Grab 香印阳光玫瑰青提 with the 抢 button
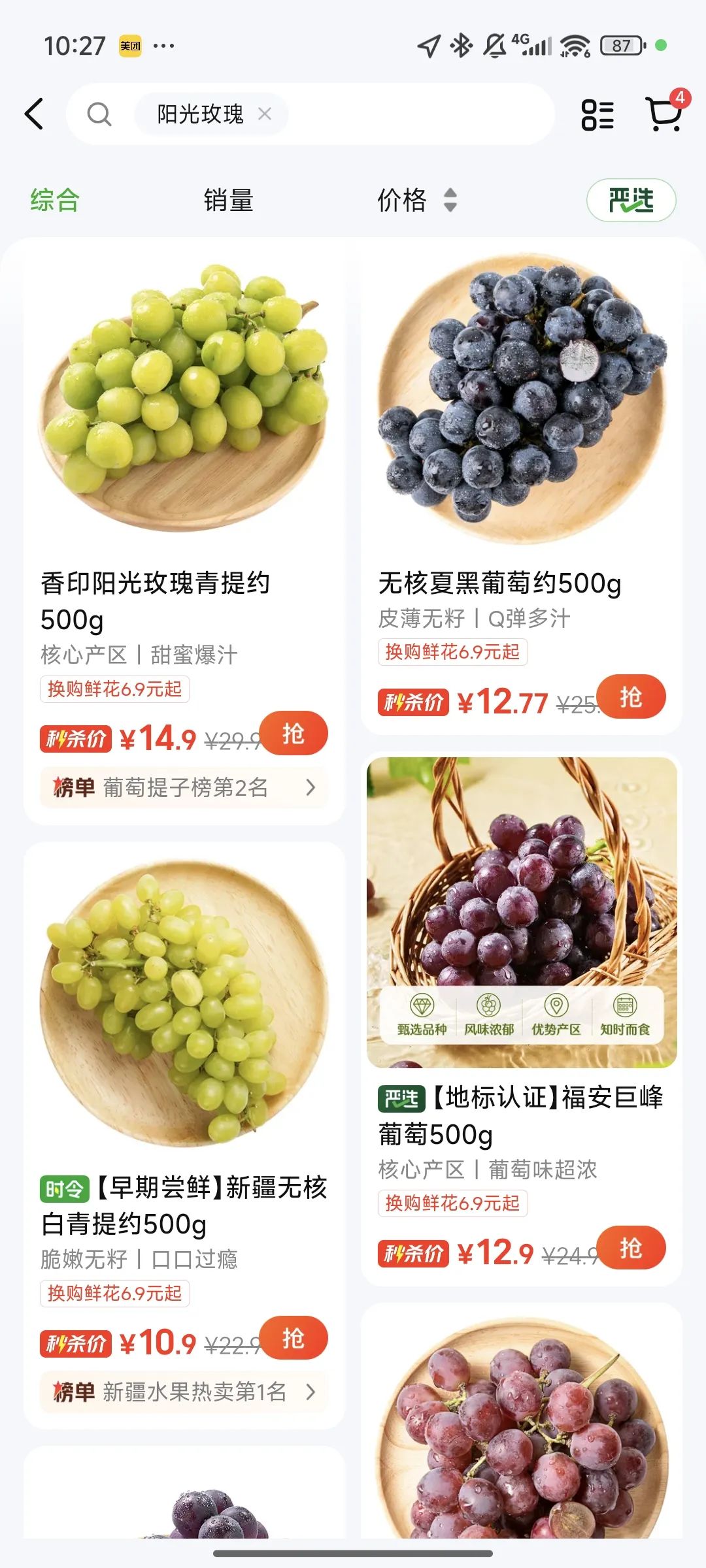706x1568 pixels. (x=294, y=734)
